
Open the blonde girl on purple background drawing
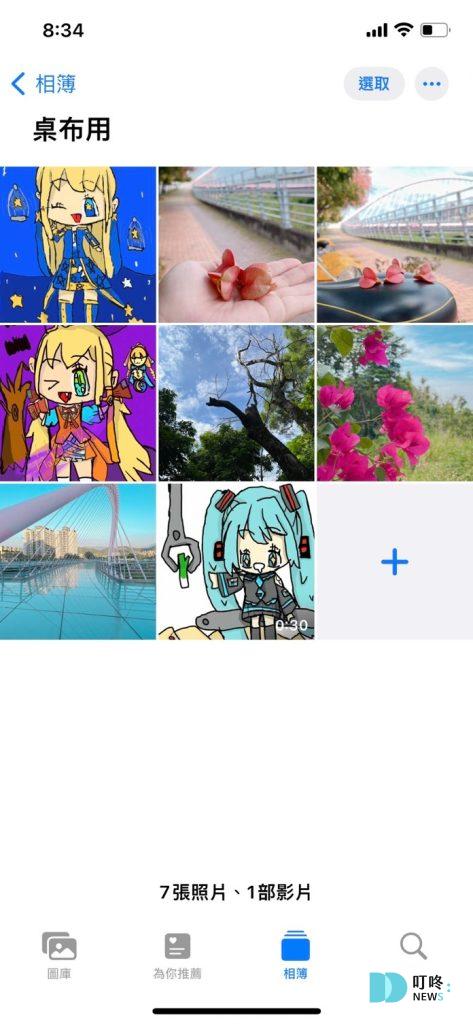(78, 403)
